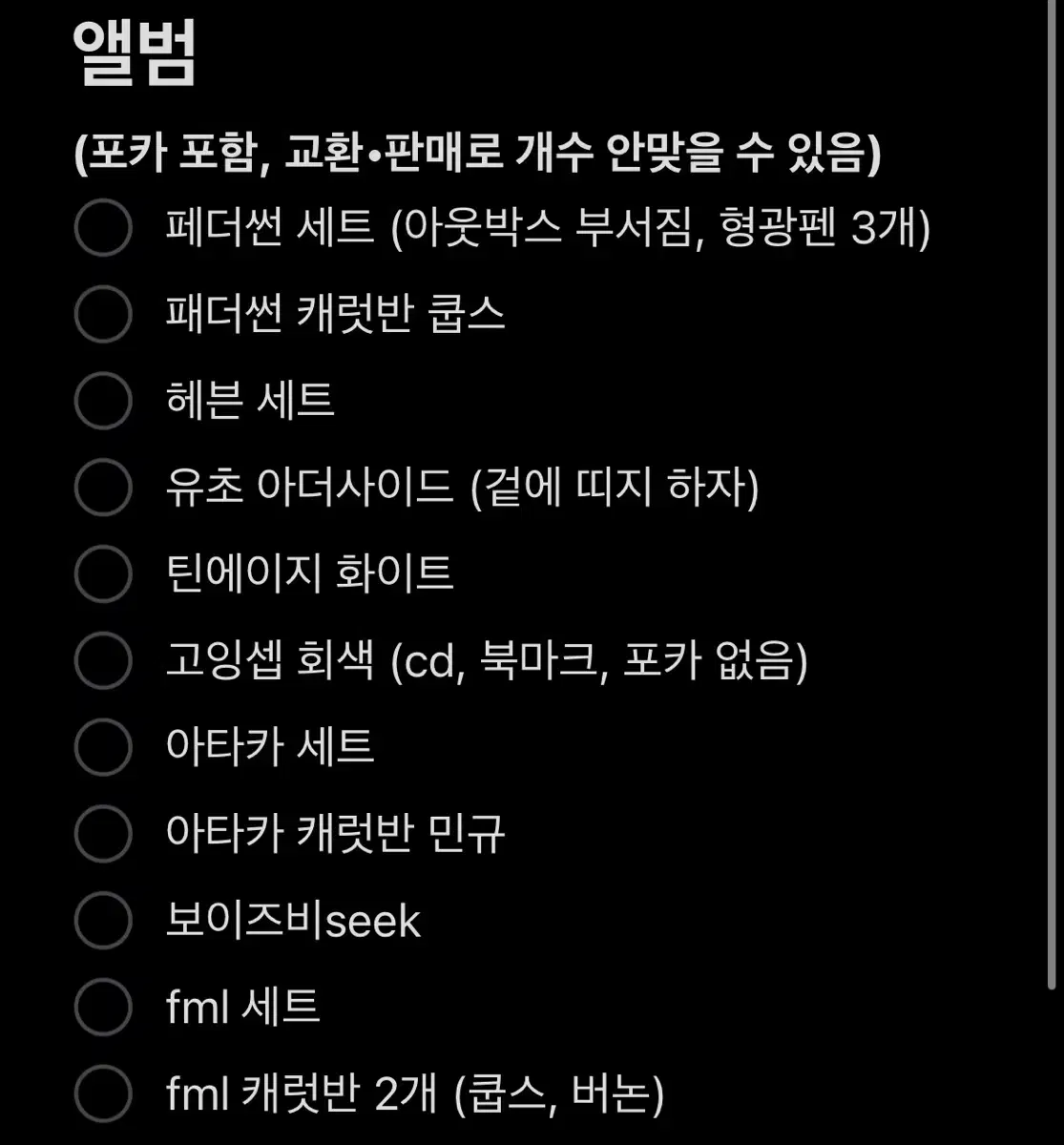Select the 아타카 세트 circle
This screenshot has width=1064, height=1145.
[x=103, y=748]
